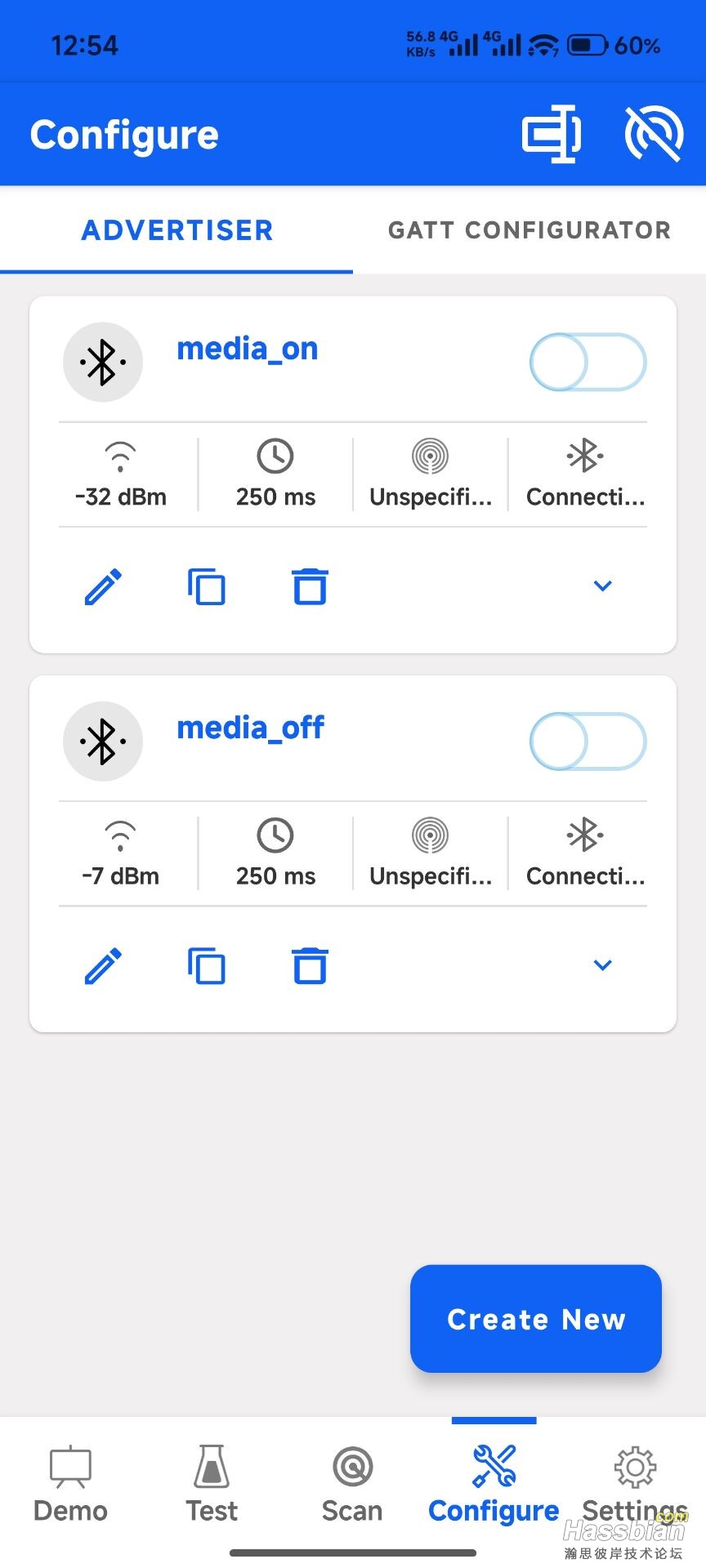This screenshot has width=706, height=1568.
Task: Enable the media_off advertiser switch
Action: click(x=588, y=741)
